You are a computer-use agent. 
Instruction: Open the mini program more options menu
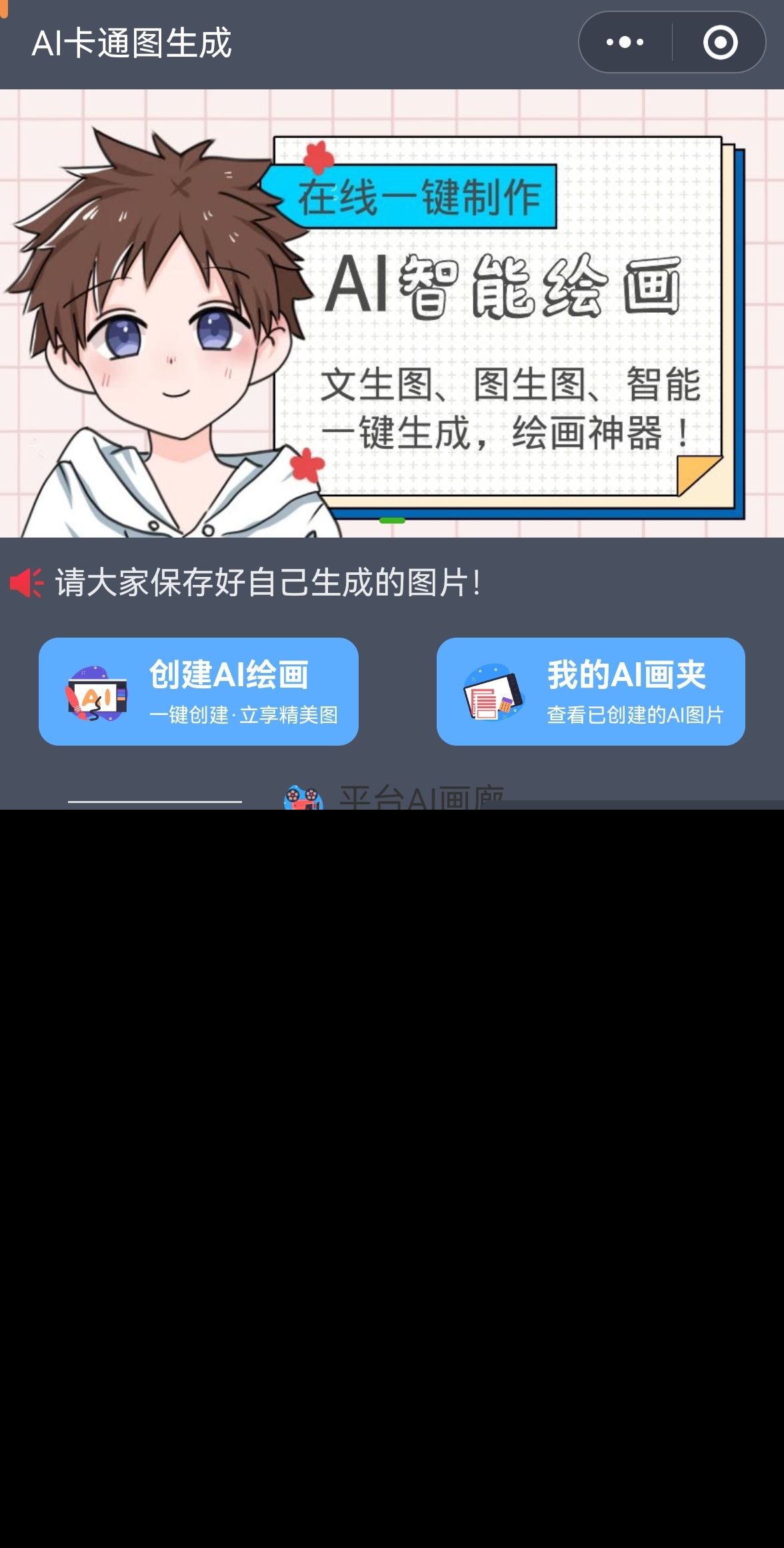pos(625,43)
